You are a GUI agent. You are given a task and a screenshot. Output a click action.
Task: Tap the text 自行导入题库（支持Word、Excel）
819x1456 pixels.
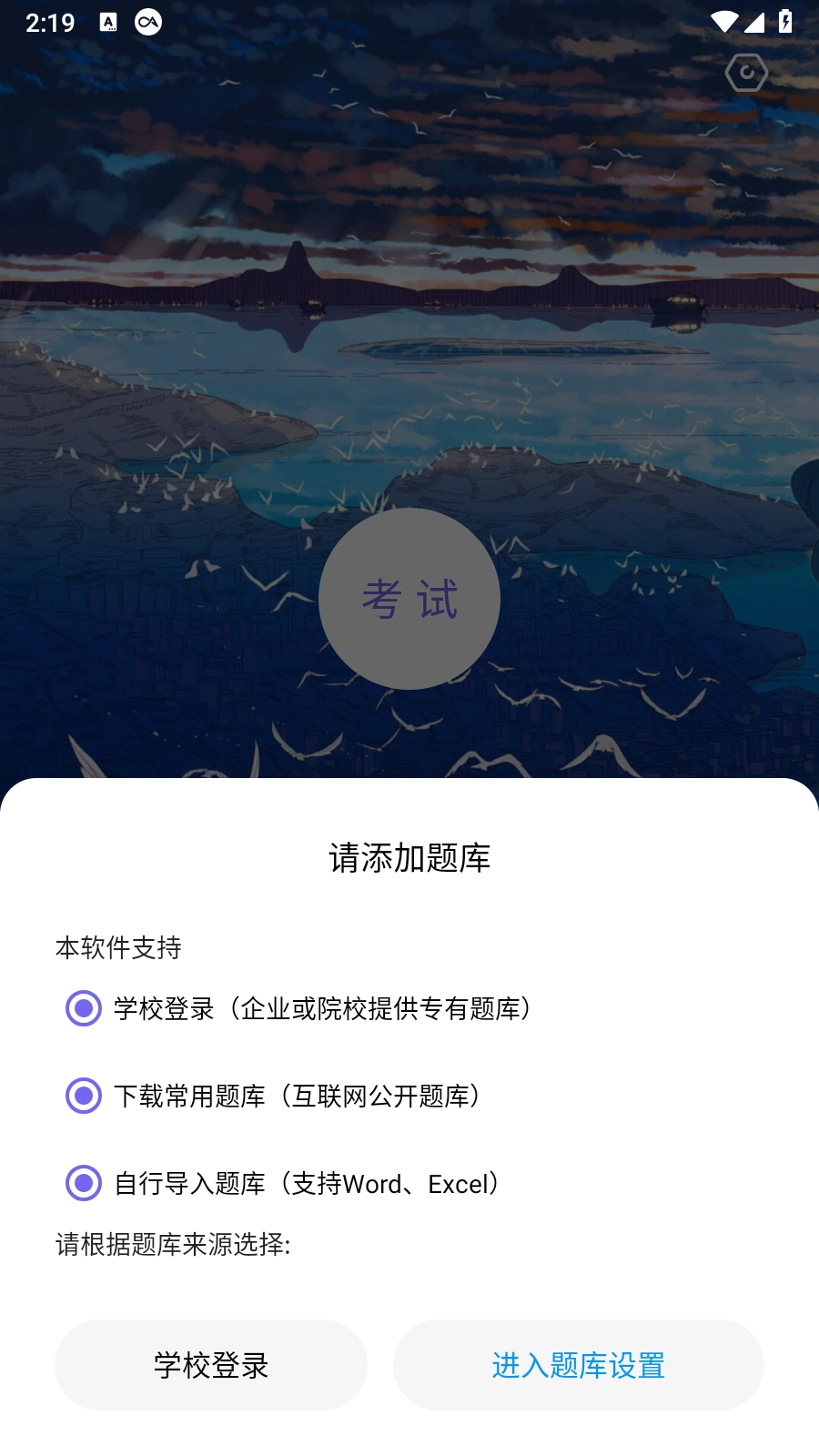click(x=308, y=1185)
